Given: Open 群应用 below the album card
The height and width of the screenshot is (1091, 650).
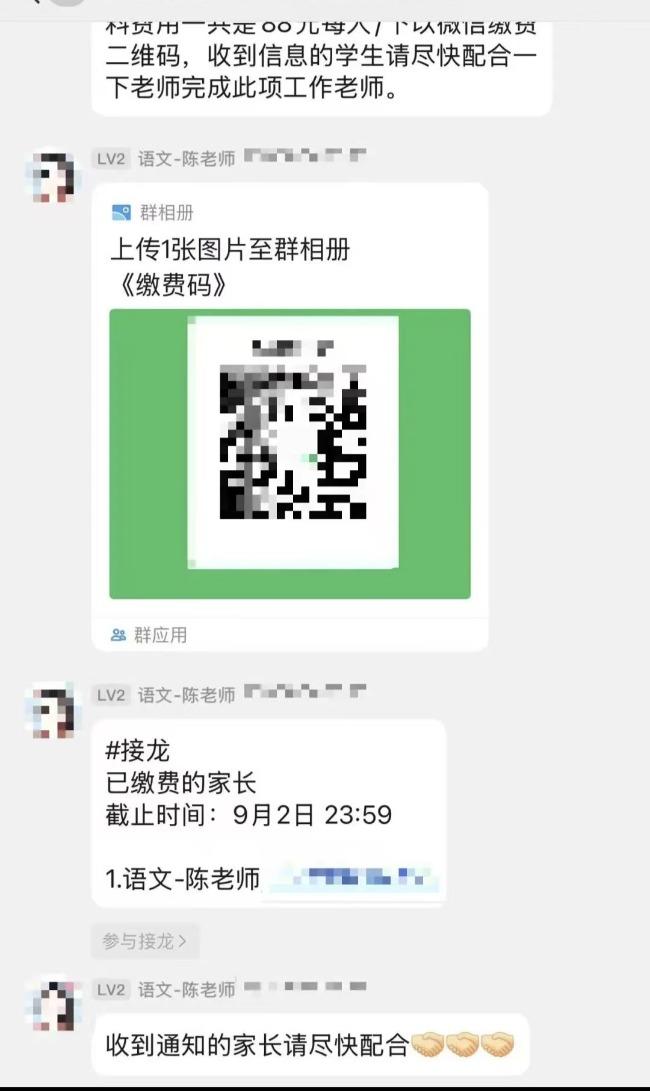Looking at the screenshot, I should tap(149, 635).
